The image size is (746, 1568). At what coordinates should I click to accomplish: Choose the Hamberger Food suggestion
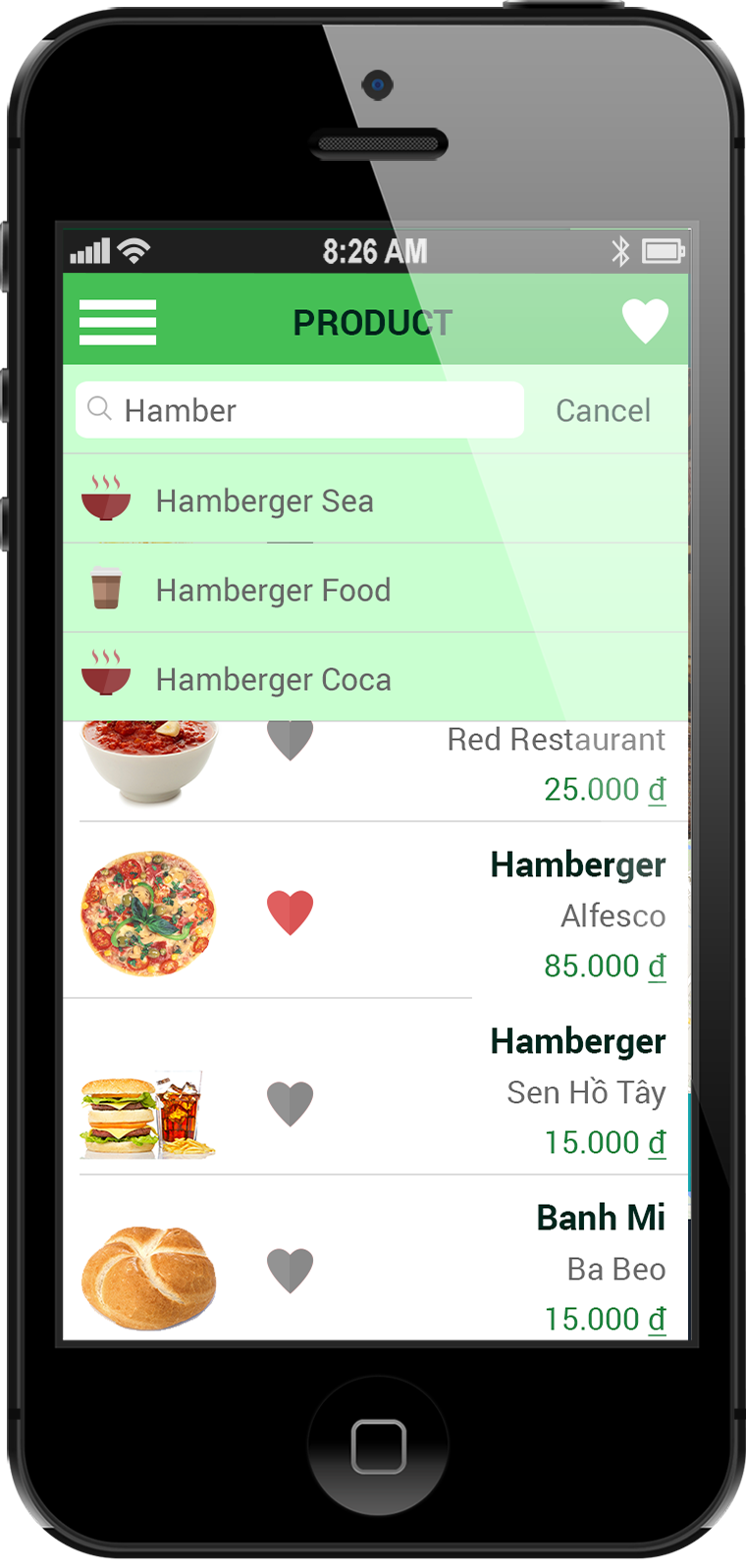(376, 589)
